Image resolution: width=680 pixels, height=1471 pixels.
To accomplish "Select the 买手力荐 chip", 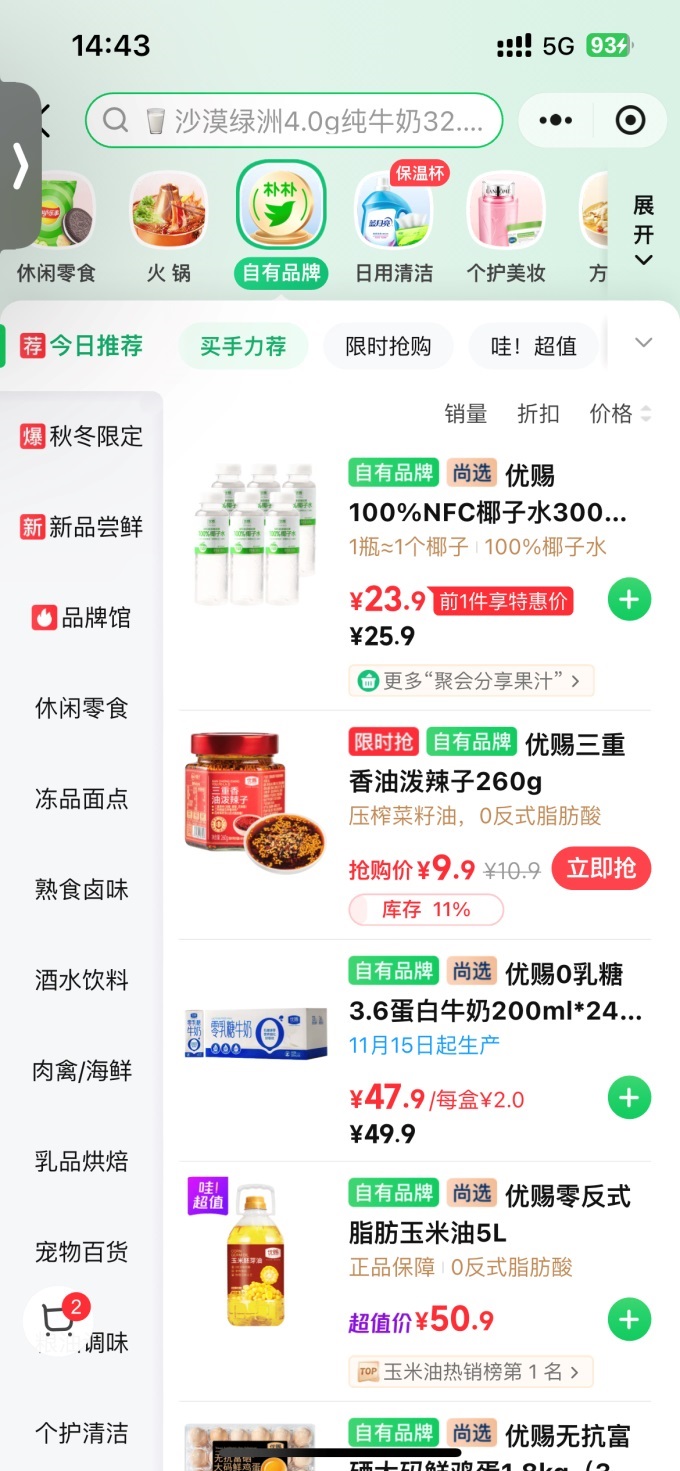I will tap(243, 346).
